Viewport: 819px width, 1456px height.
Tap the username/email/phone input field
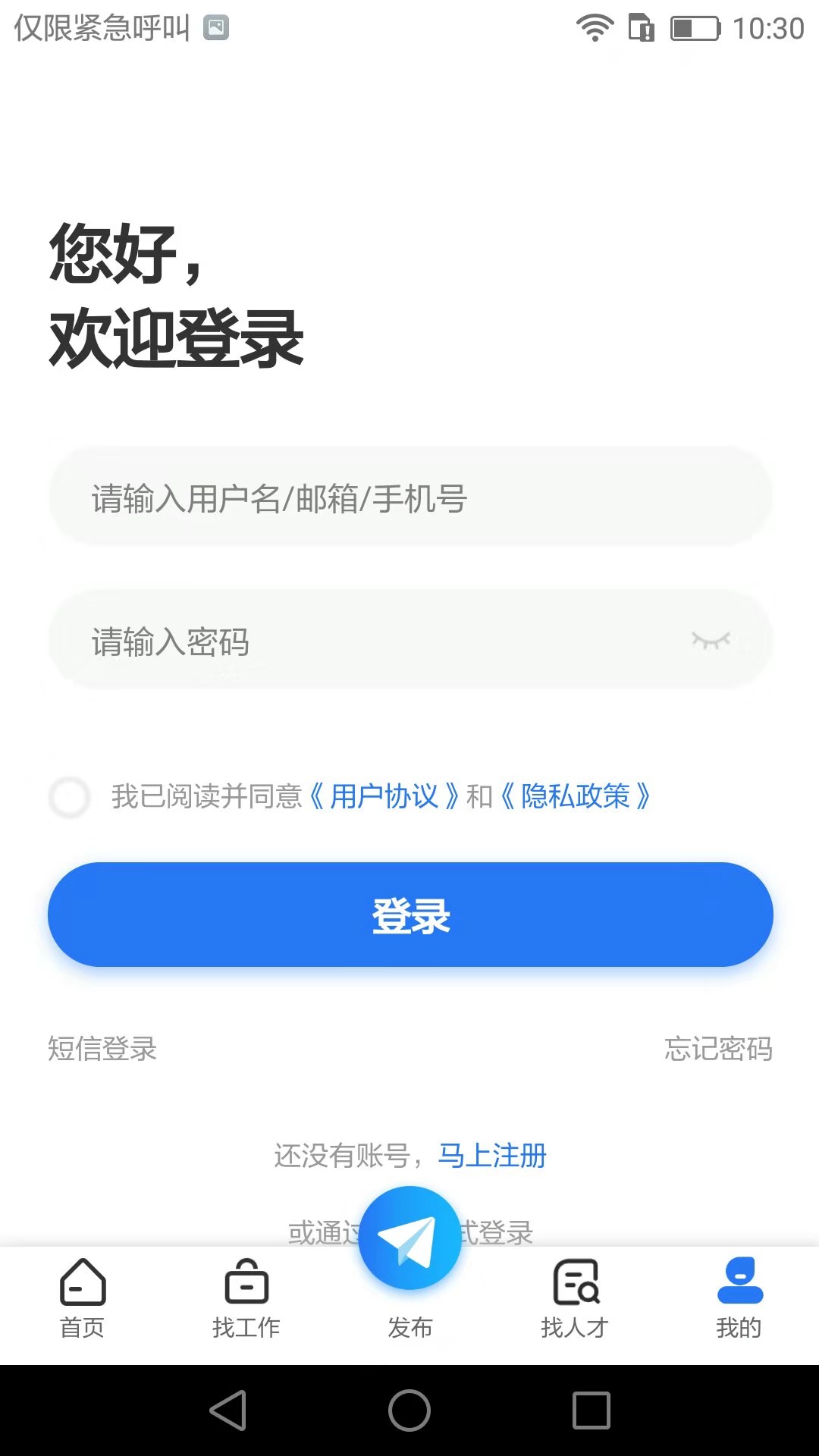(x=410, y=497)
